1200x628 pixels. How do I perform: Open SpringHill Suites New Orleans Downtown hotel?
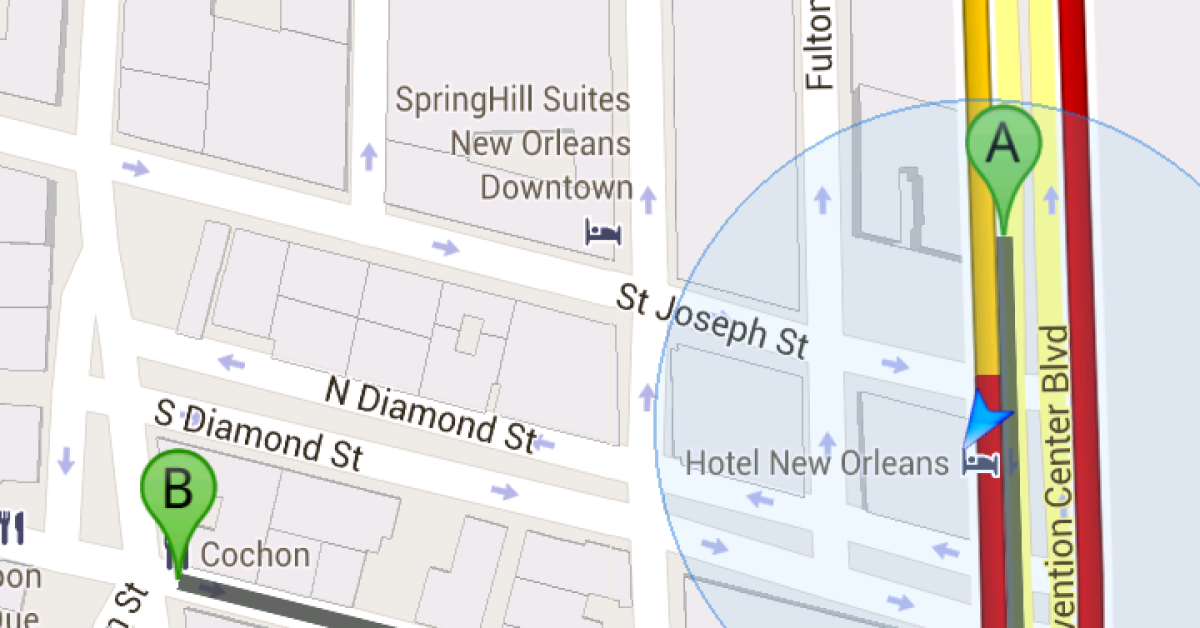604,234
